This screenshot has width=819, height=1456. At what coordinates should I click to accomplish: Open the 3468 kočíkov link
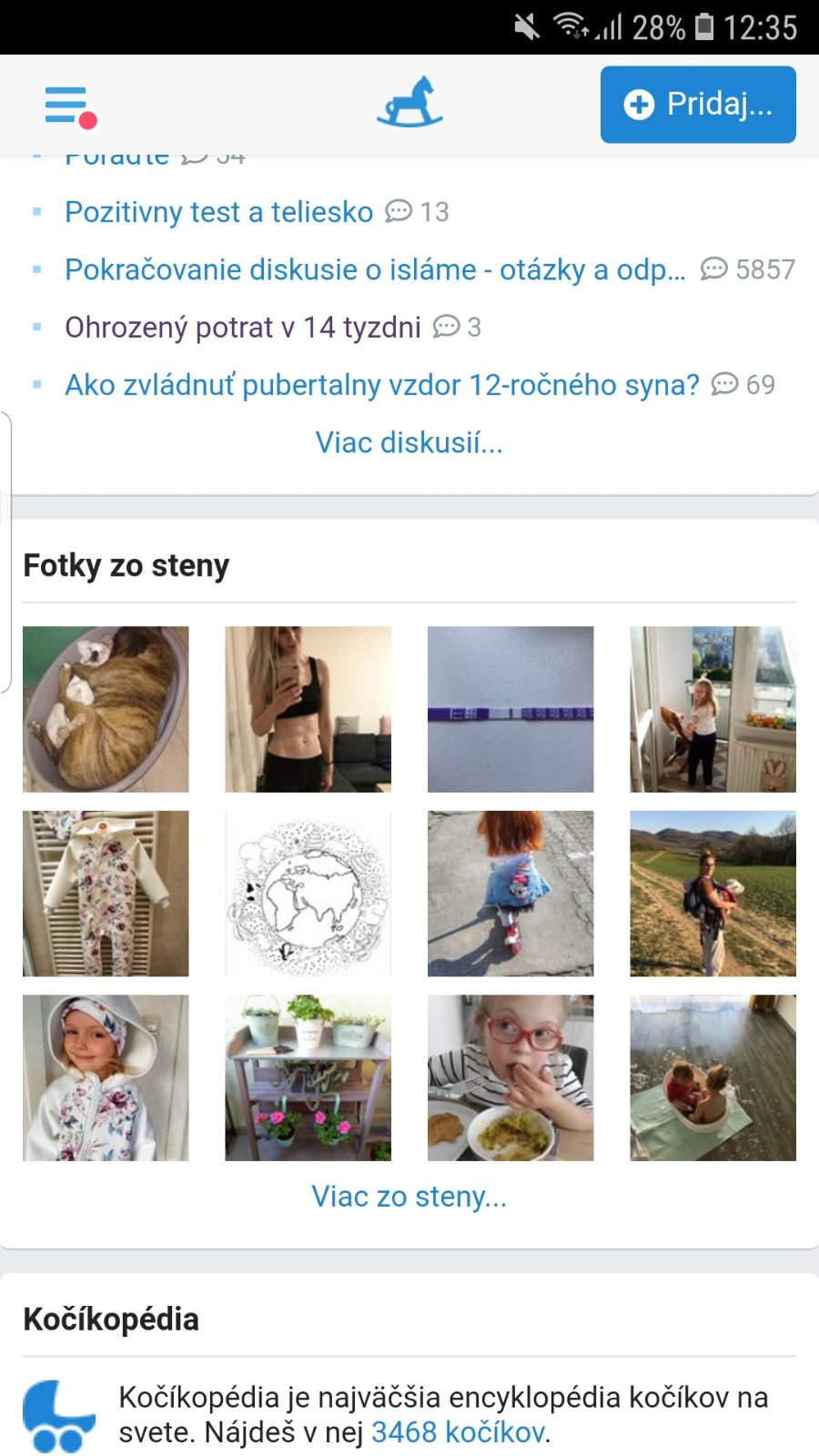pos(459,1433)
